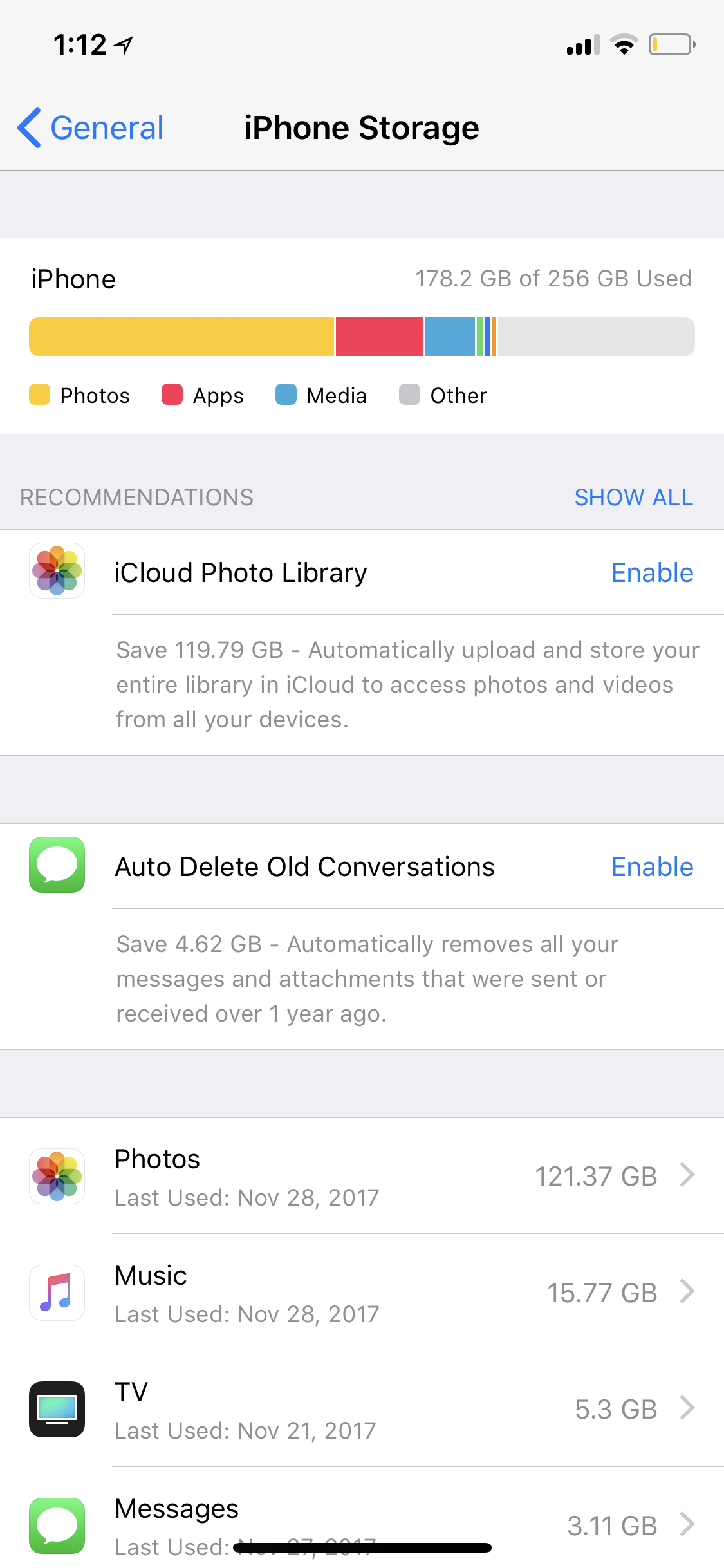Go back to General settings

point(91,127)
